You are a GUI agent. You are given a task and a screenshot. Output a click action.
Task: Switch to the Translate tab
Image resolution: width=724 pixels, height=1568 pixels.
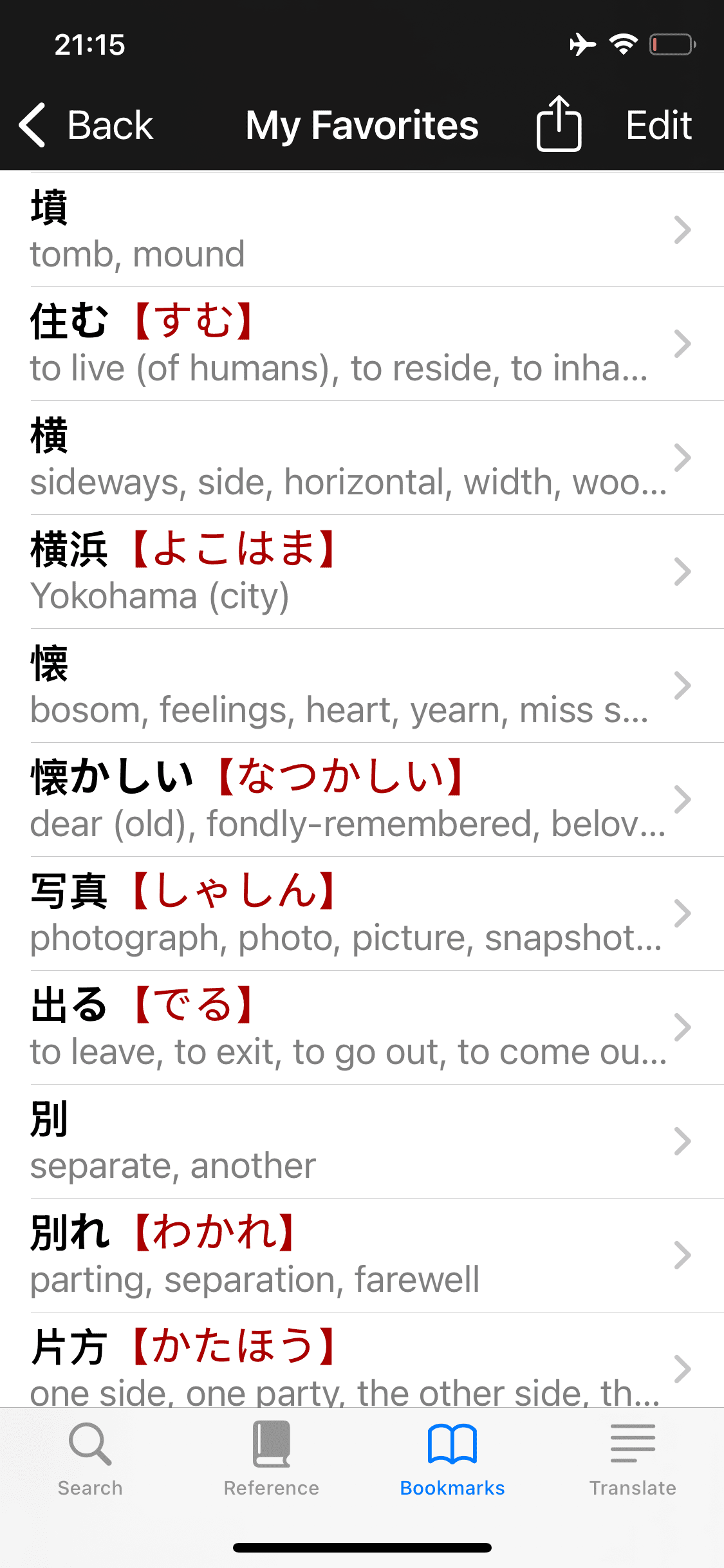[633, 1460]
